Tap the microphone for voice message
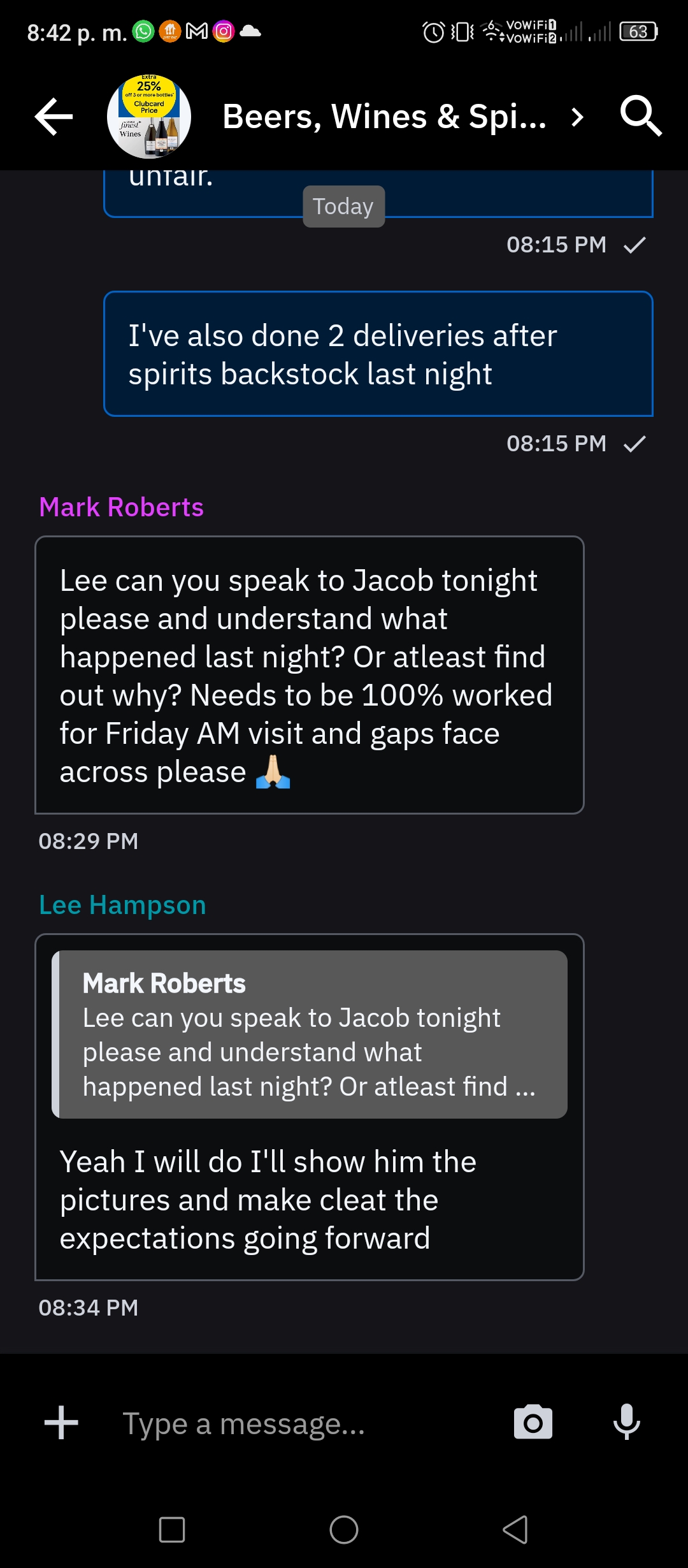Image resolution: width=688 pixels, height=1568 pixels. tap(627, 1421)
